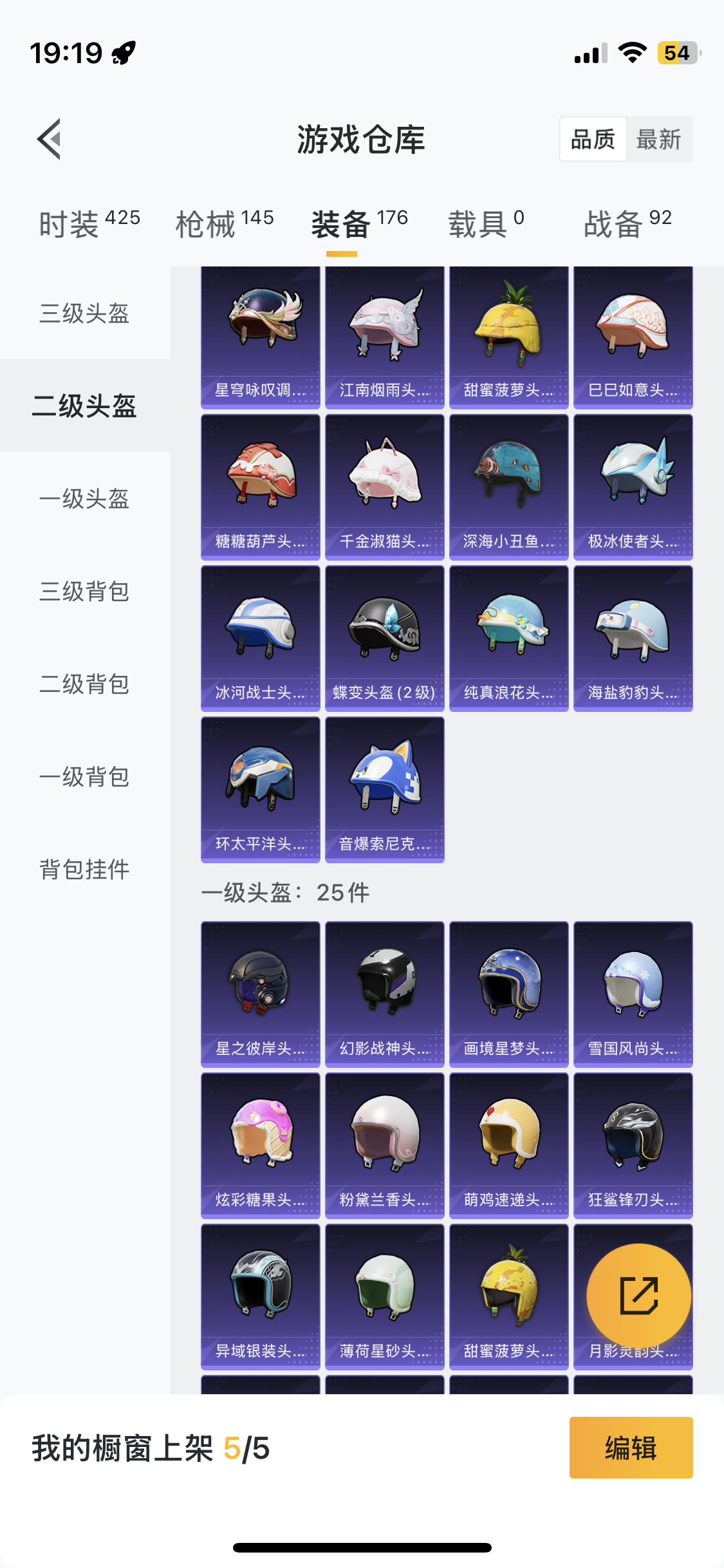This screenshot has height=1568, width=724.
Task: Tap the 编辑 button
Action: coord(631,1448)
